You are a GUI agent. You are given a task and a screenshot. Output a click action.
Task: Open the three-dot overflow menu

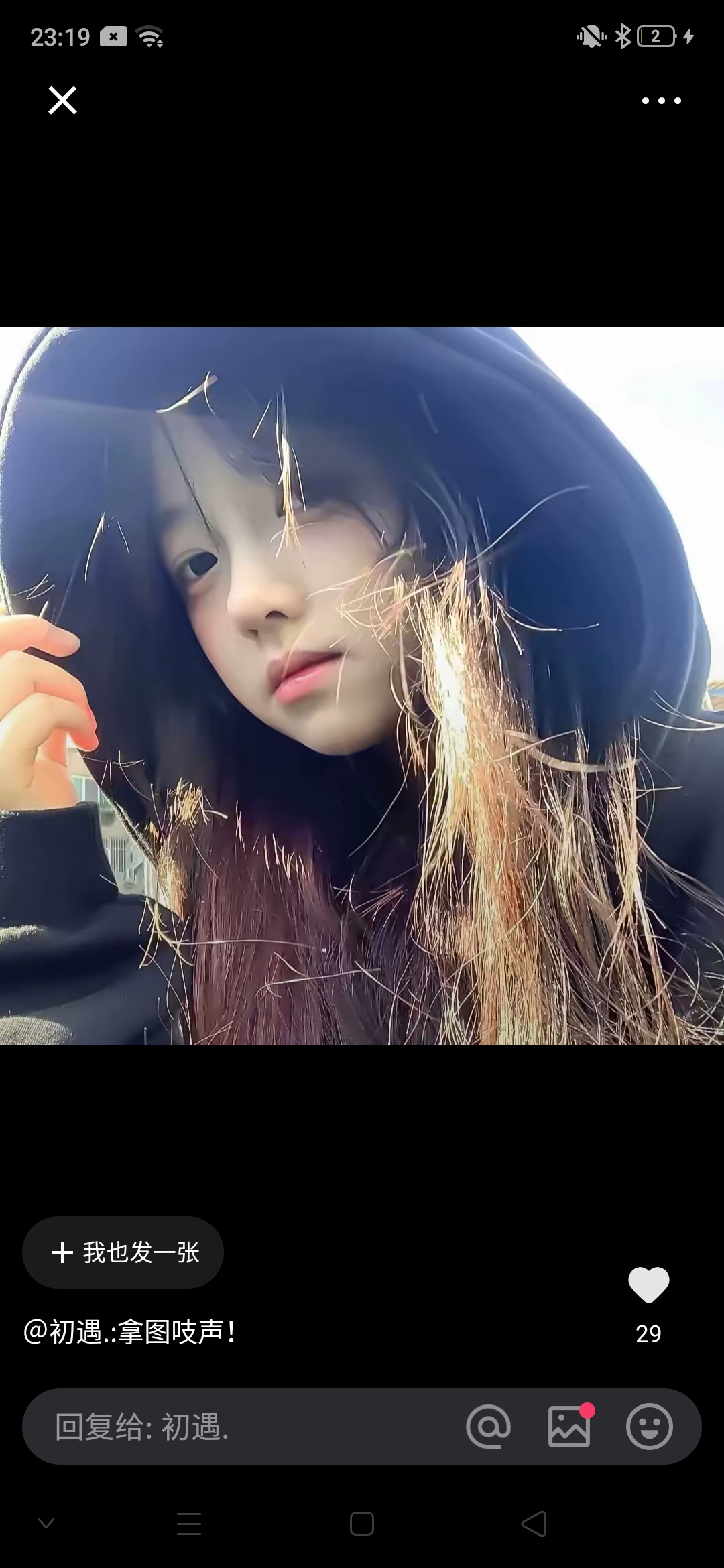[661, 101]
